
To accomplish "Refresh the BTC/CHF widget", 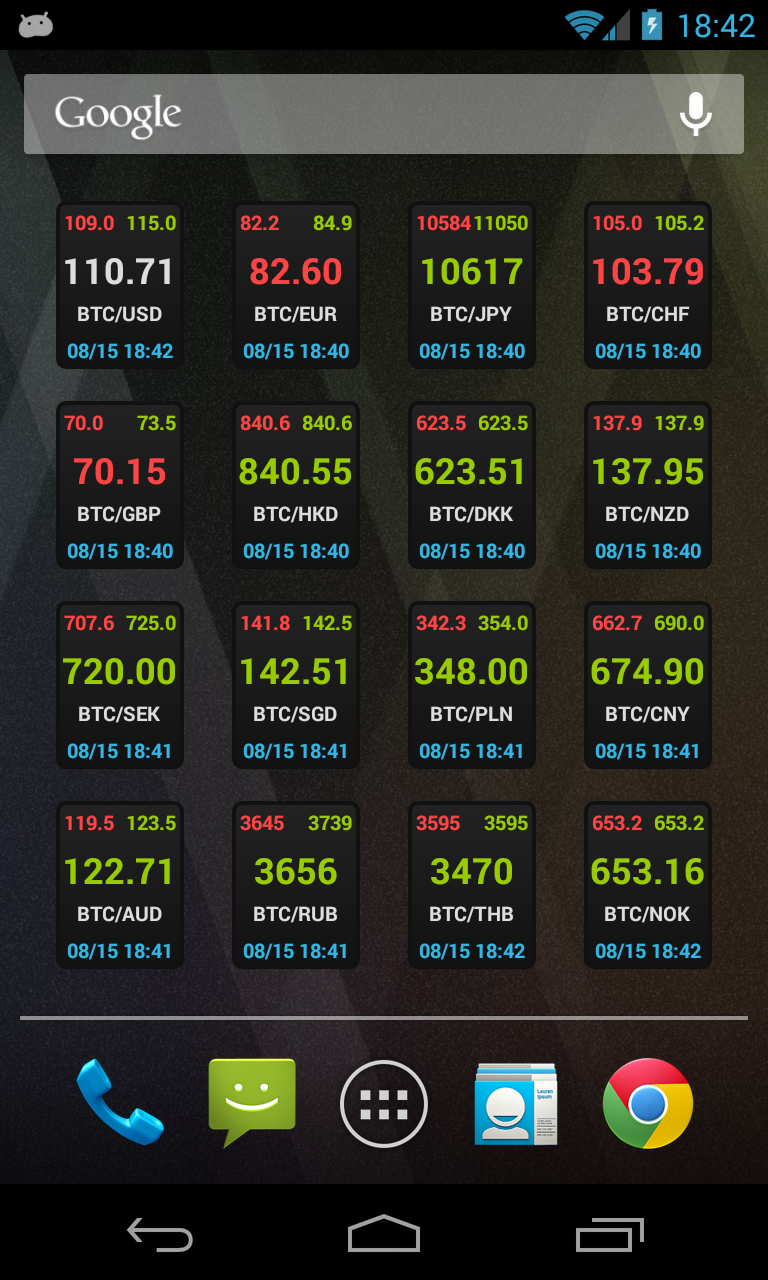I will click(648, 286).
